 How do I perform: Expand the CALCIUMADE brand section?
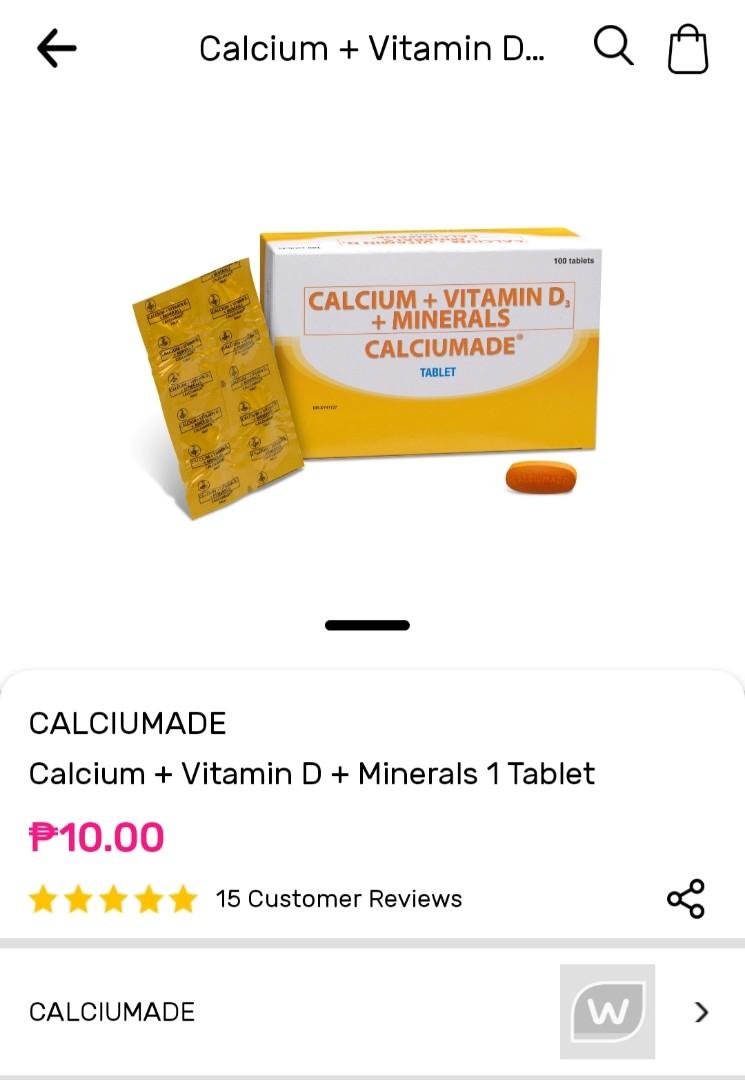370,1012
